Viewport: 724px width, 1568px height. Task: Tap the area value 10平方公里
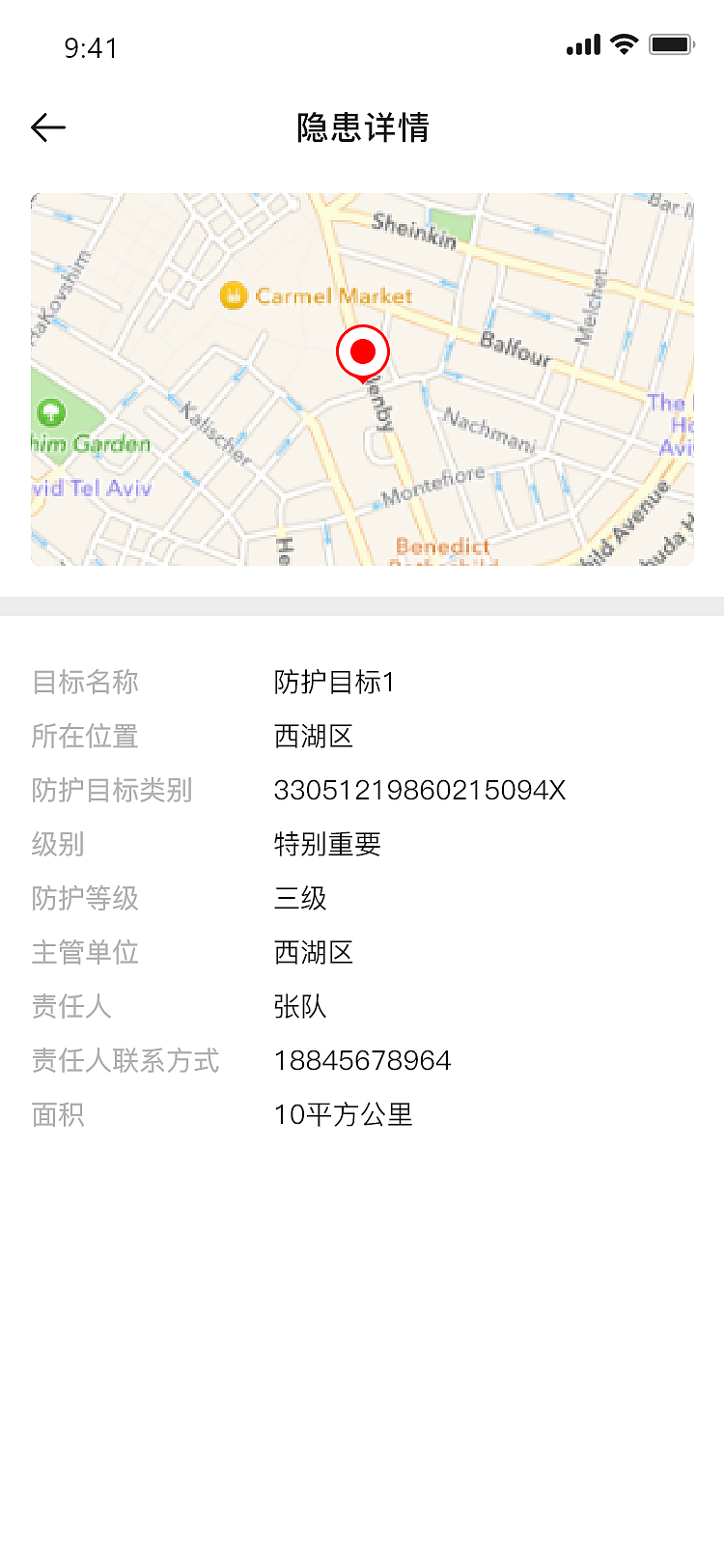pyautogui.click(x=344, y=1114)
